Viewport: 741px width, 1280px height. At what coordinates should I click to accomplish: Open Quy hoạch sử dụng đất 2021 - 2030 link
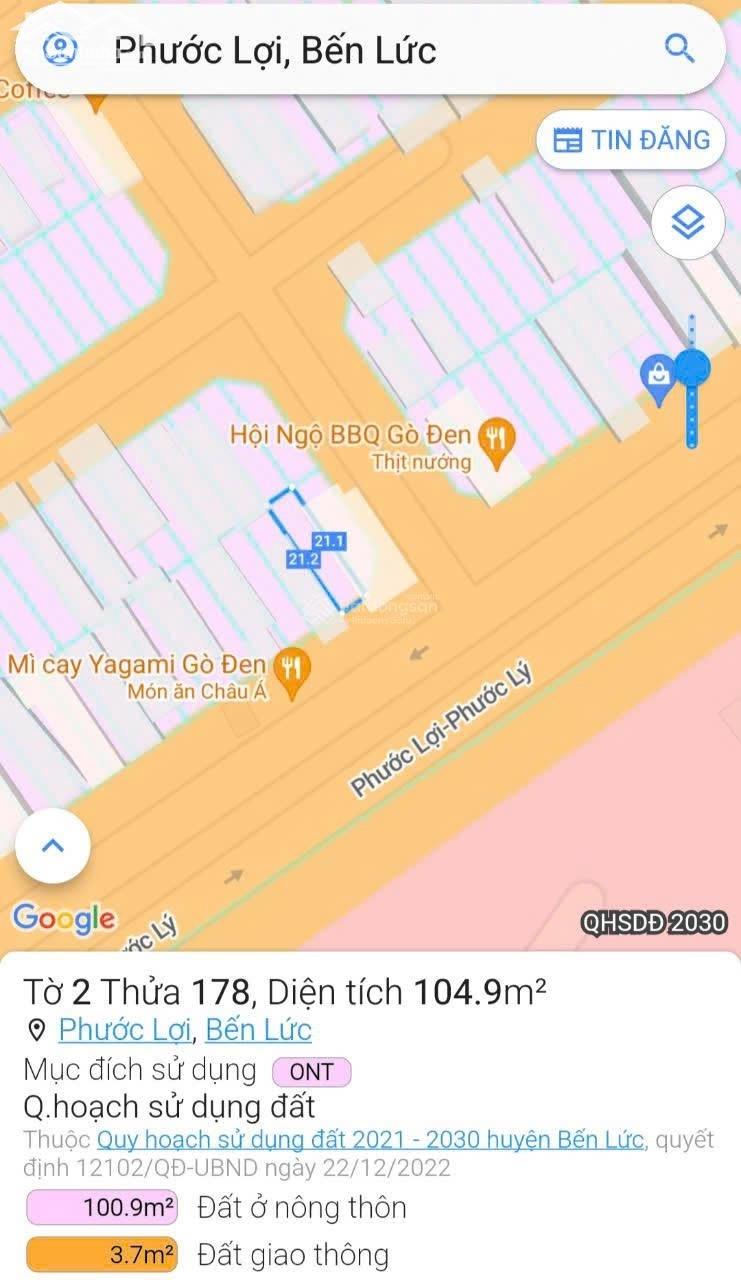click(x=370, y=1140)
